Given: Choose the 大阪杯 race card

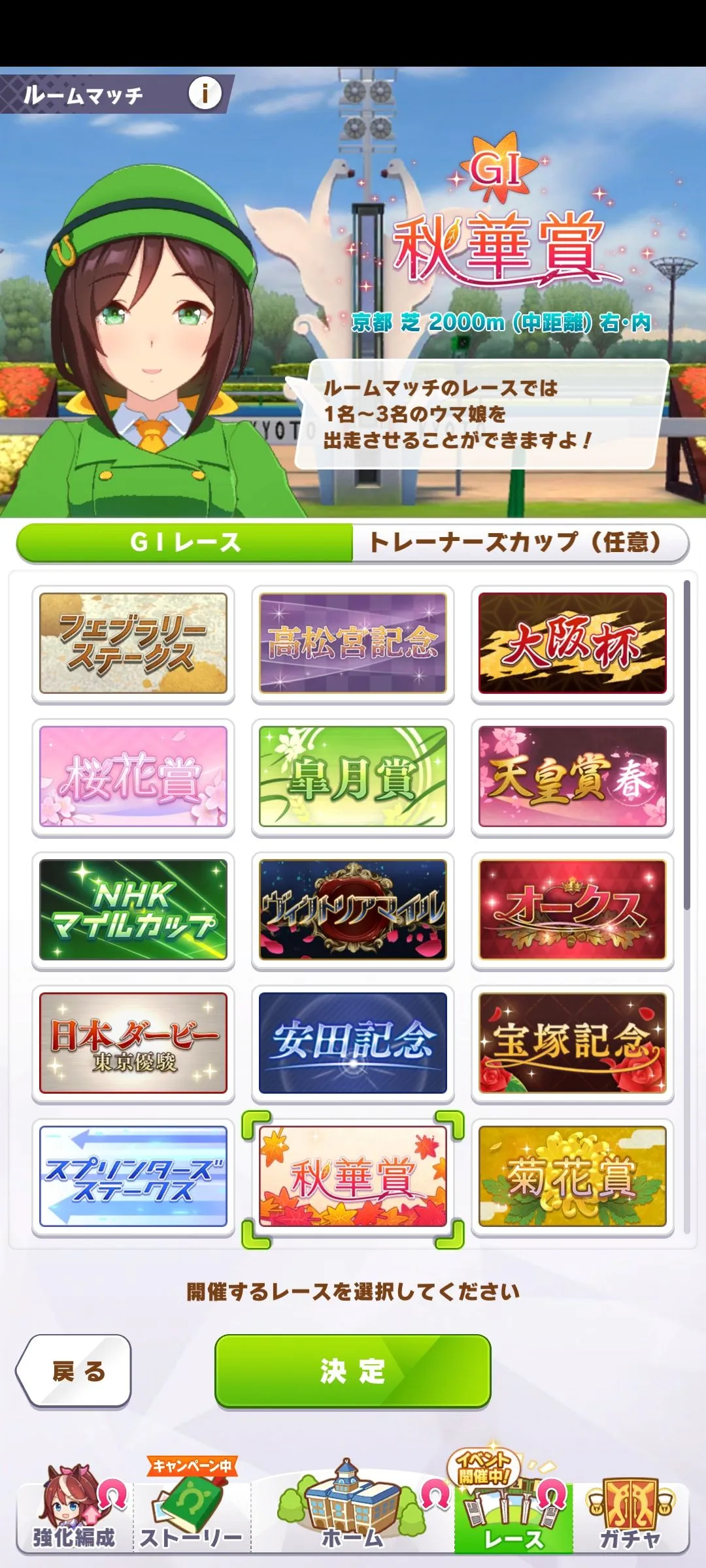Looking at the screenshot, I should point(572,644).
